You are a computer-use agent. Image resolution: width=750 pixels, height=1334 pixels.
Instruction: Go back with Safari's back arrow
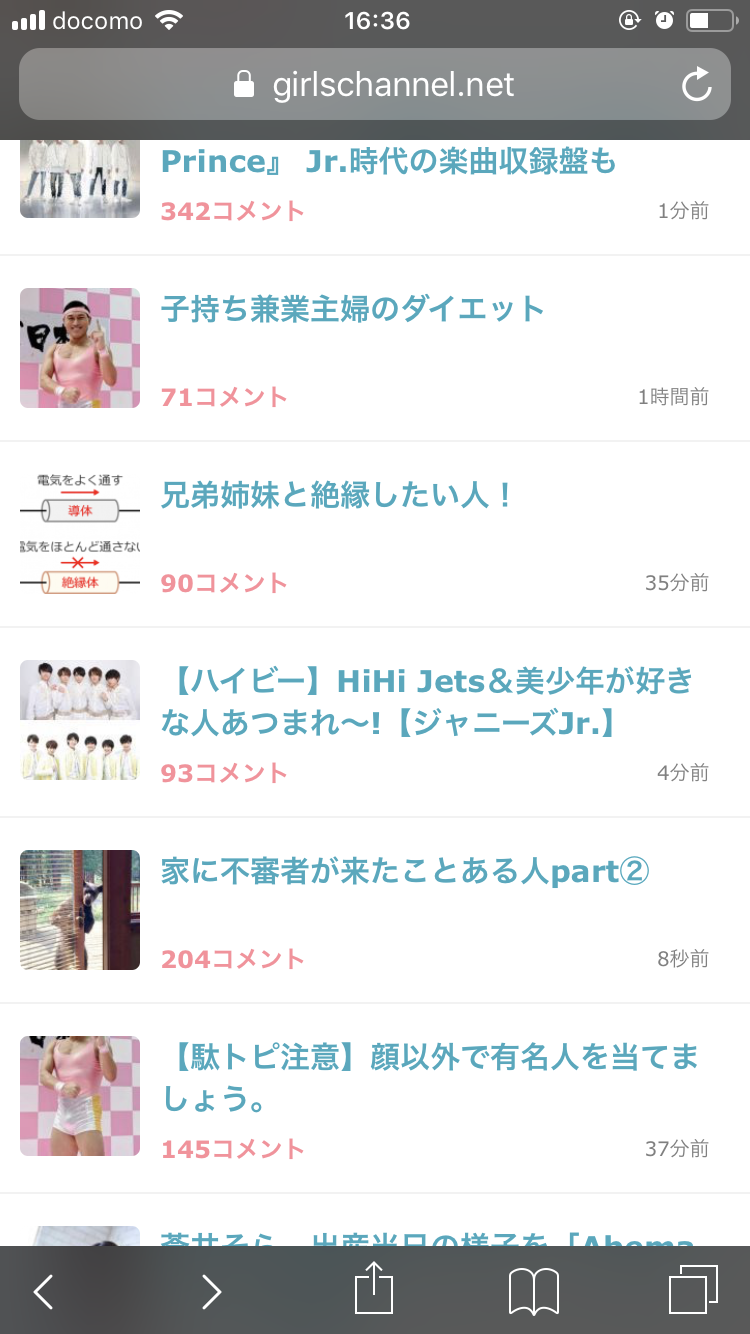(43, 1292)
